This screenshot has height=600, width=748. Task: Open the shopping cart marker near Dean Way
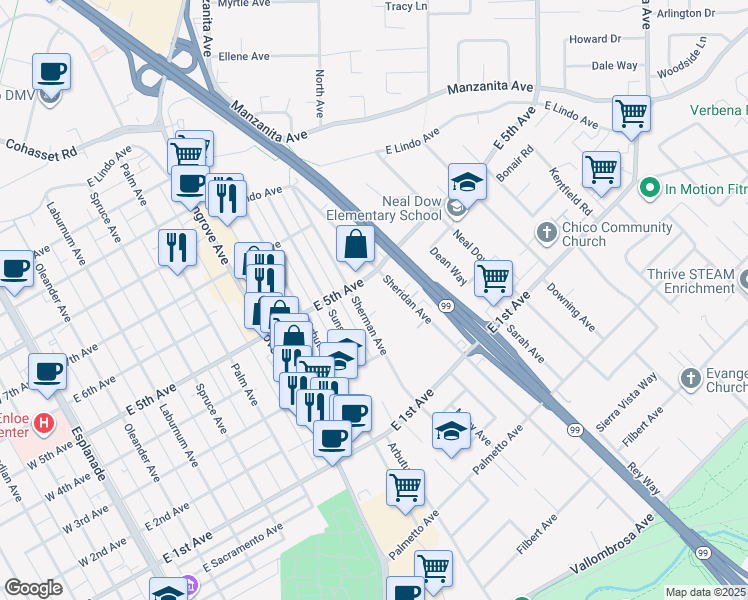[x=494, y=279]
